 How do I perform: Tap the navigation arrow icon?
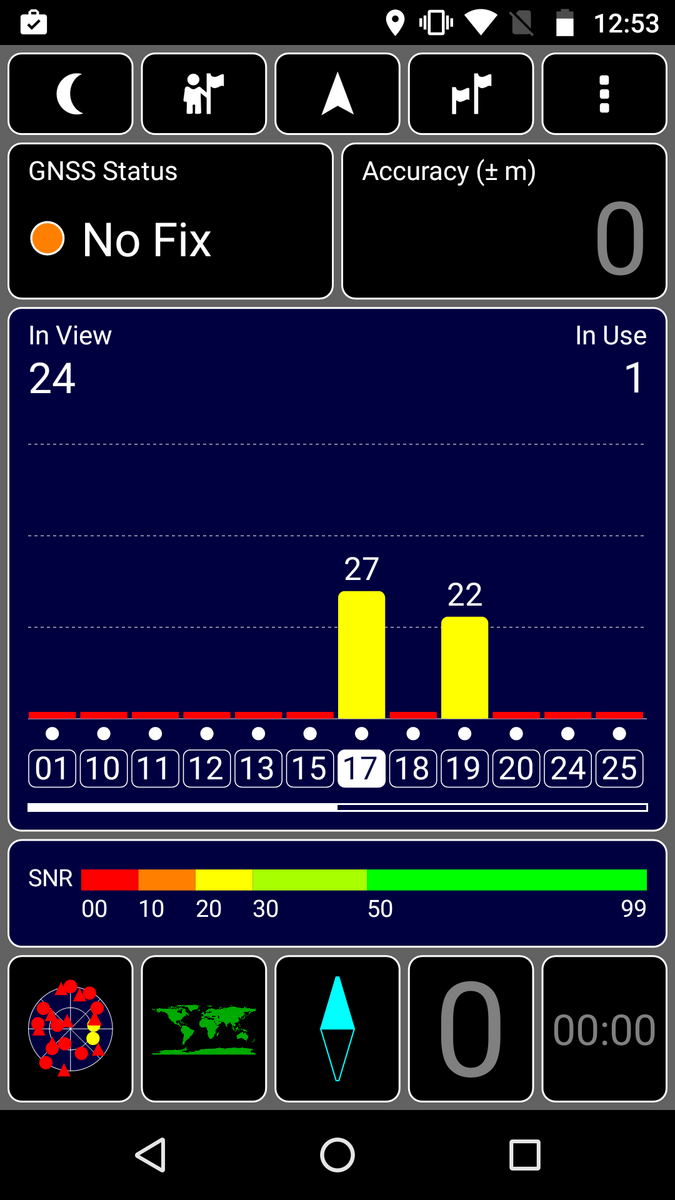(x=337, y=94)
